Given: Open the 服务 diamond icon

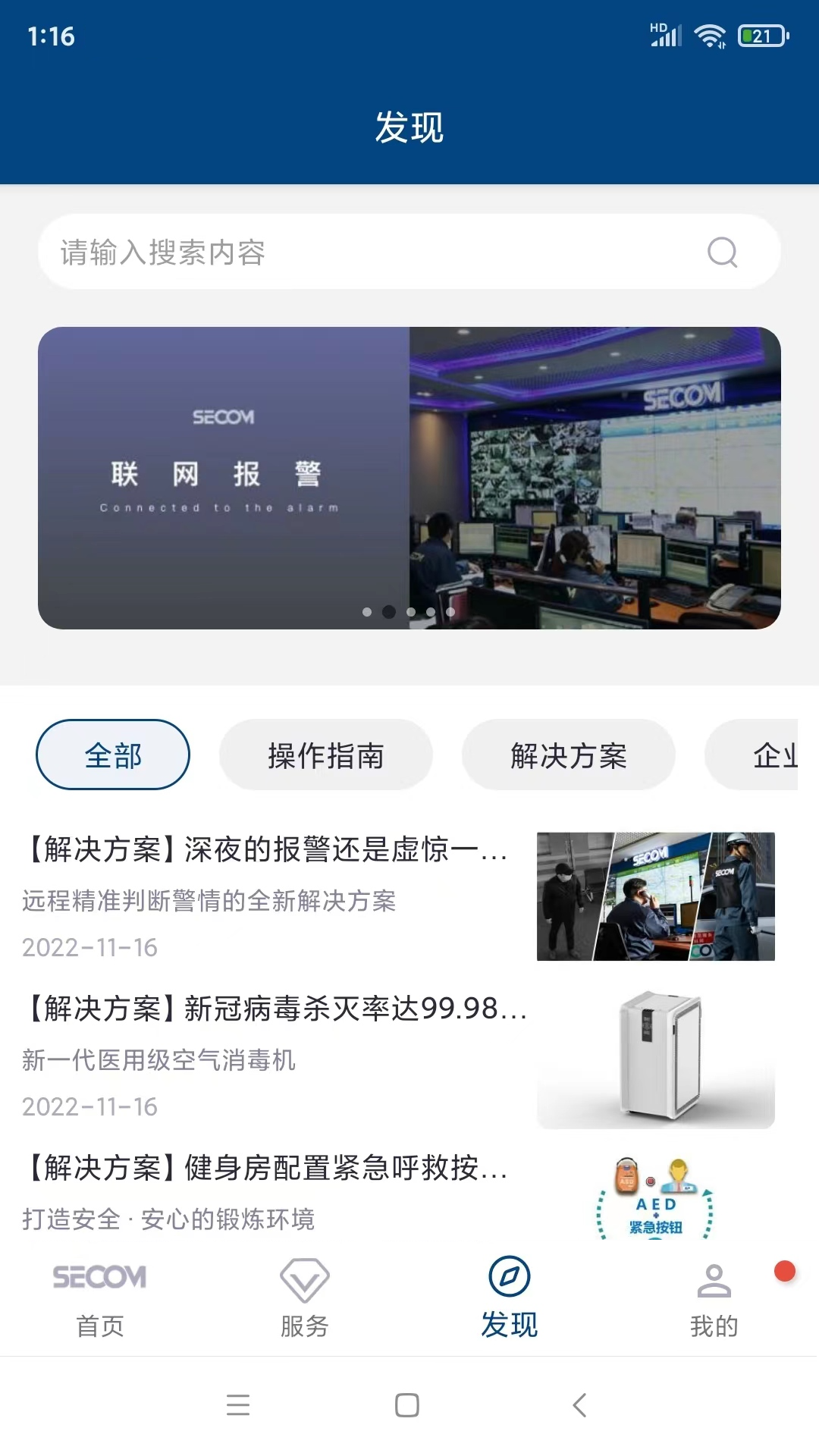Looking at the screenshot, I should click(304, 1282).
